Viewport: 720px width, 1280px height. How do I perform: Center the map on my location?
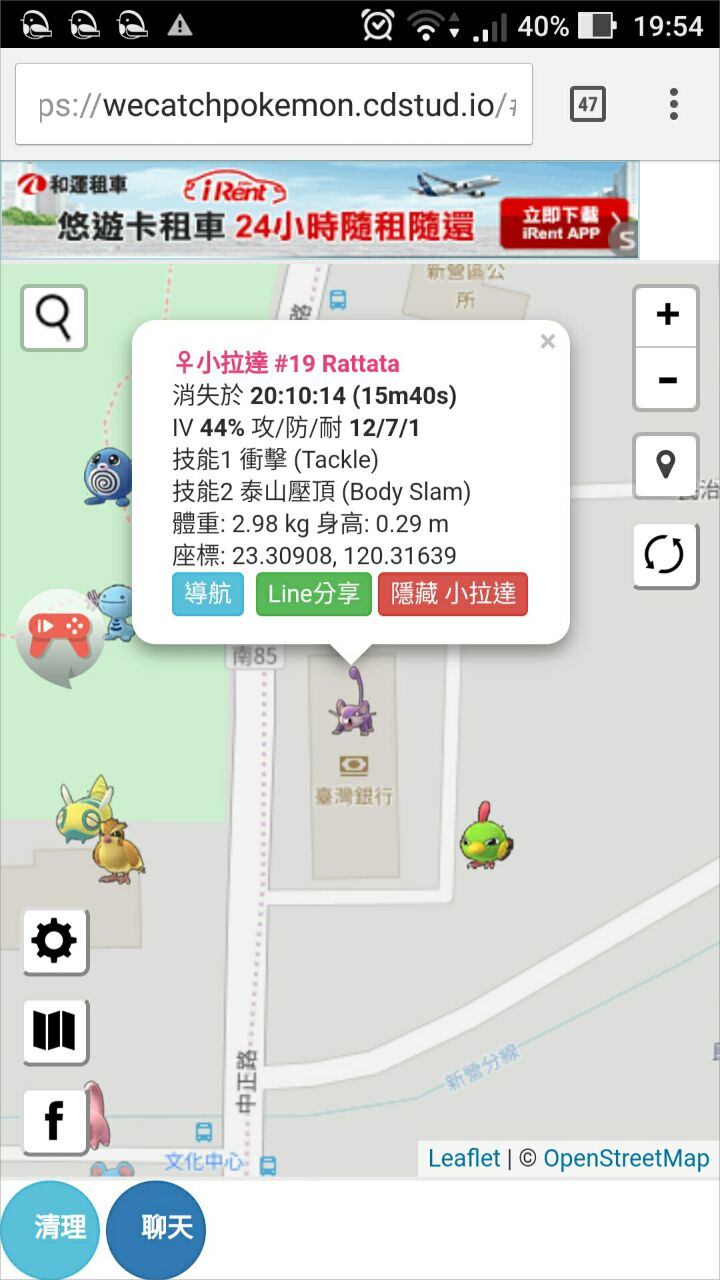pos(666,465)
